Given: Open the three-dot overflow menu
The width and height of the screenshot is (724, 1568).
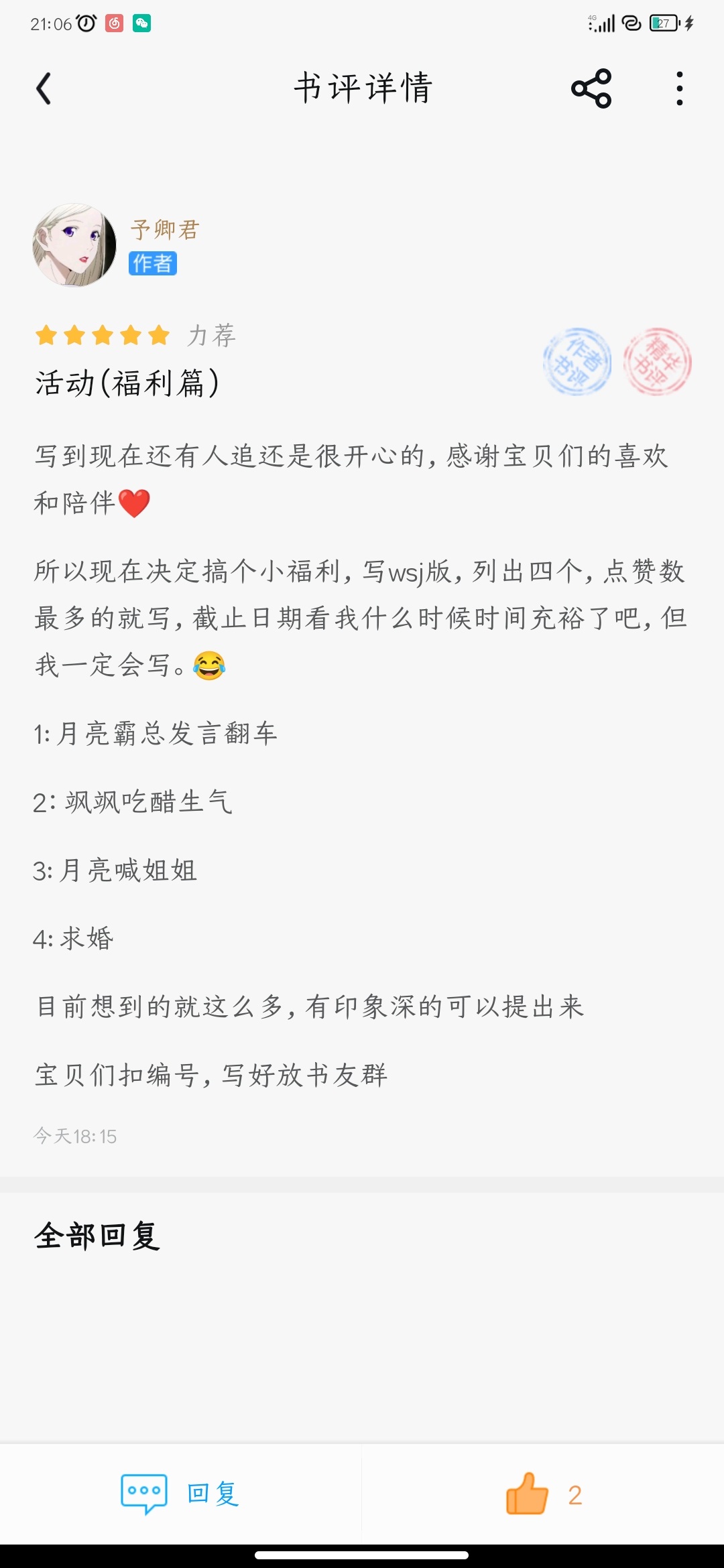Looking at the screenshot, I should click(x=680, y=88).
